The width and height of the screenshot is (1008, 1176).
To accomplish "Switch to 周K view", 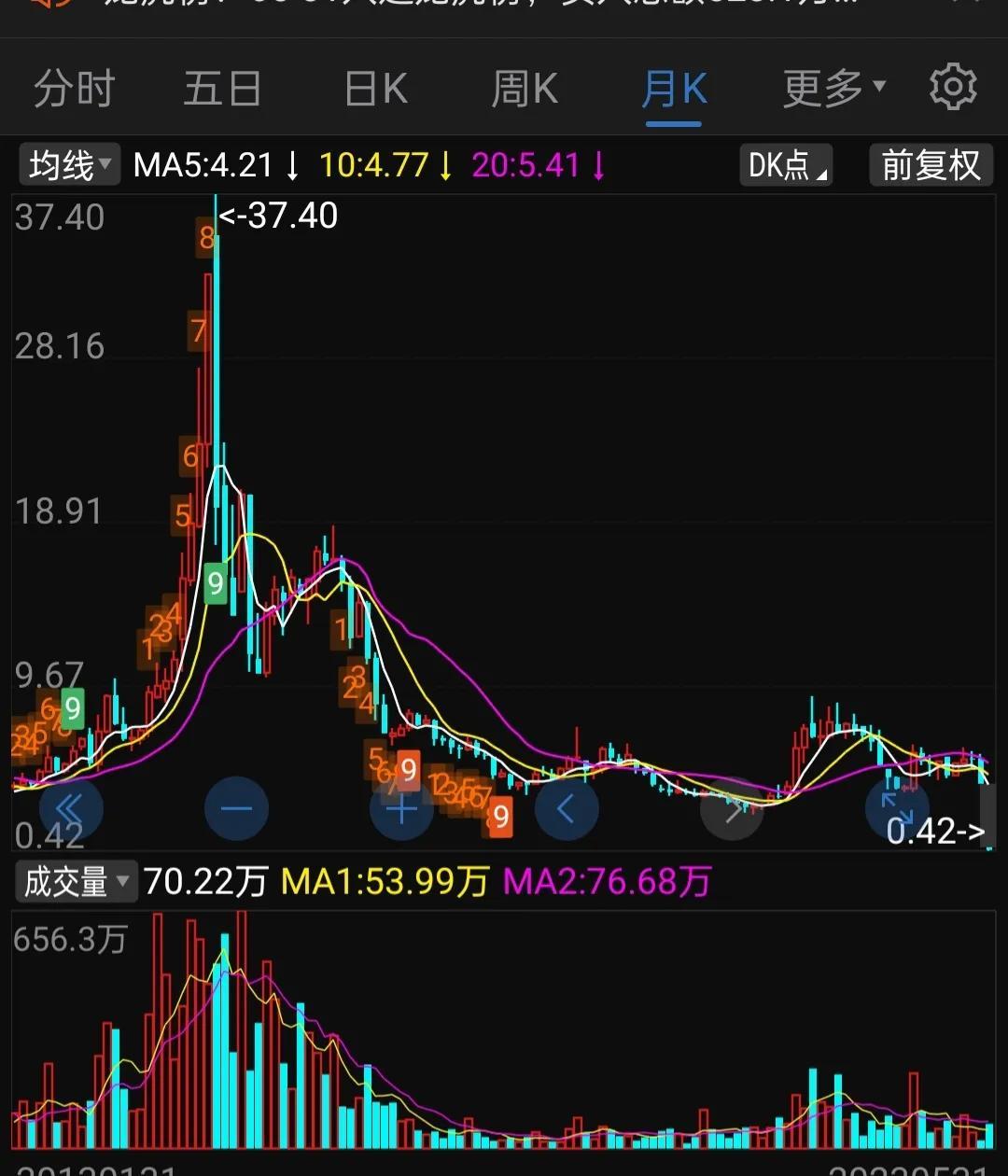I will coord(525,90).
